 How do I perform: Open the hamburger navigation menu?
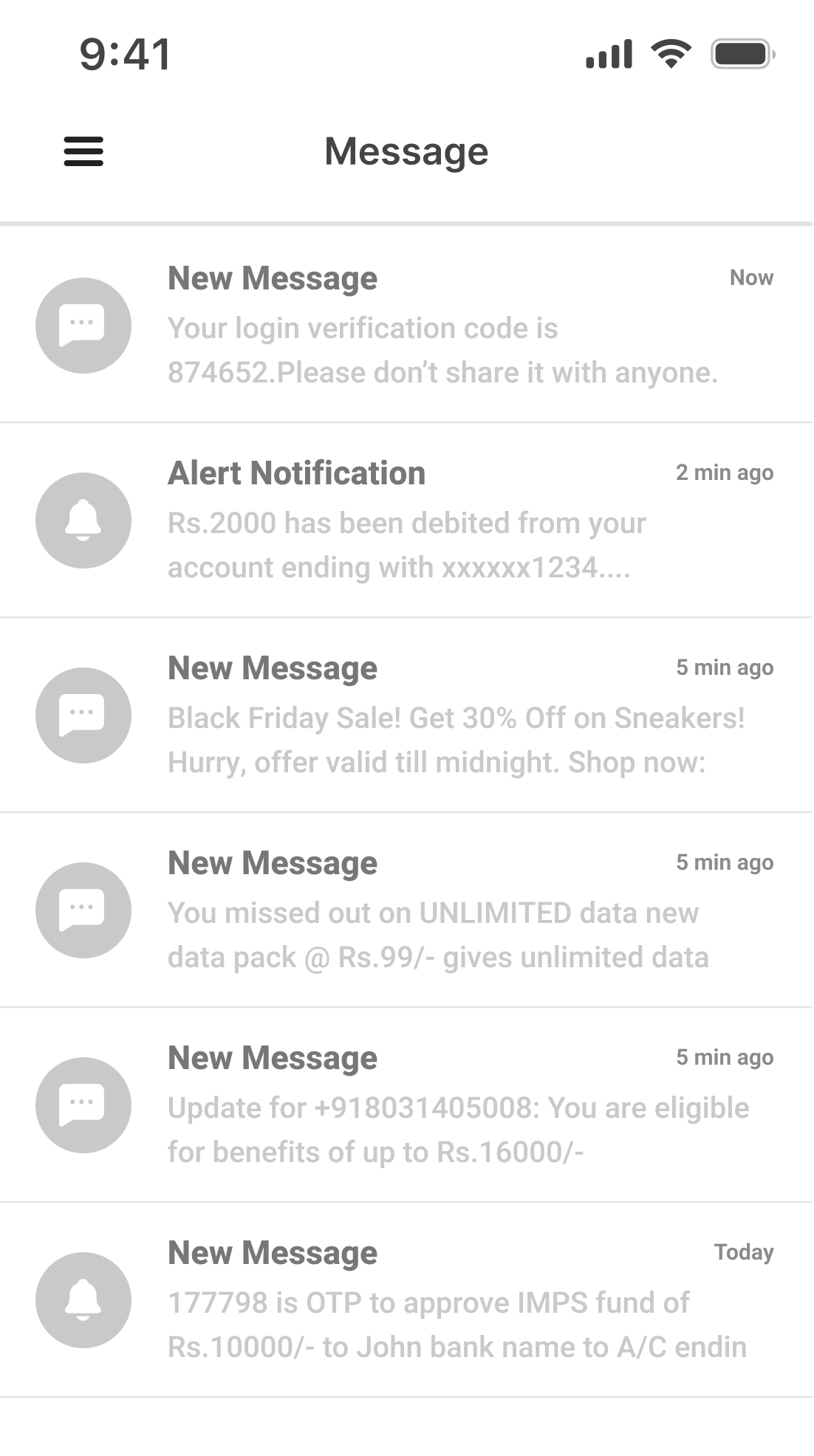[83, 152]
